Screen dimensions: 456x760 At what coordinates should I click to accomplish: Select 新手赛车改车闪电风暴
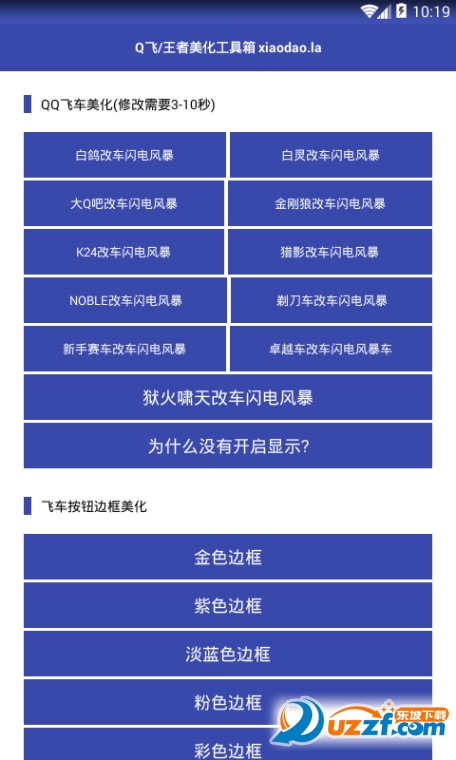[x=125, y=348]
